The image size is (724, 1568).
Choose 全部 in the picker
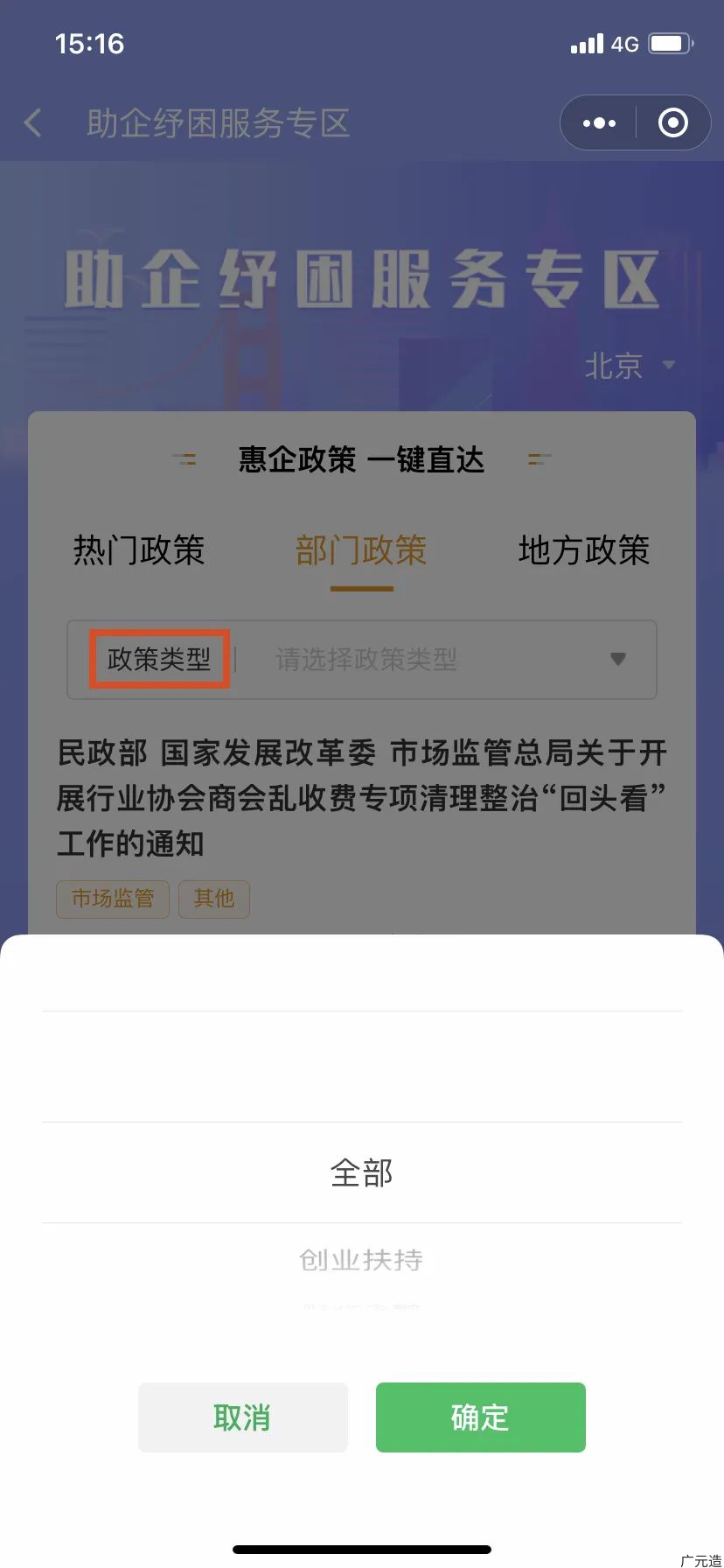[x=361, y=1172]
